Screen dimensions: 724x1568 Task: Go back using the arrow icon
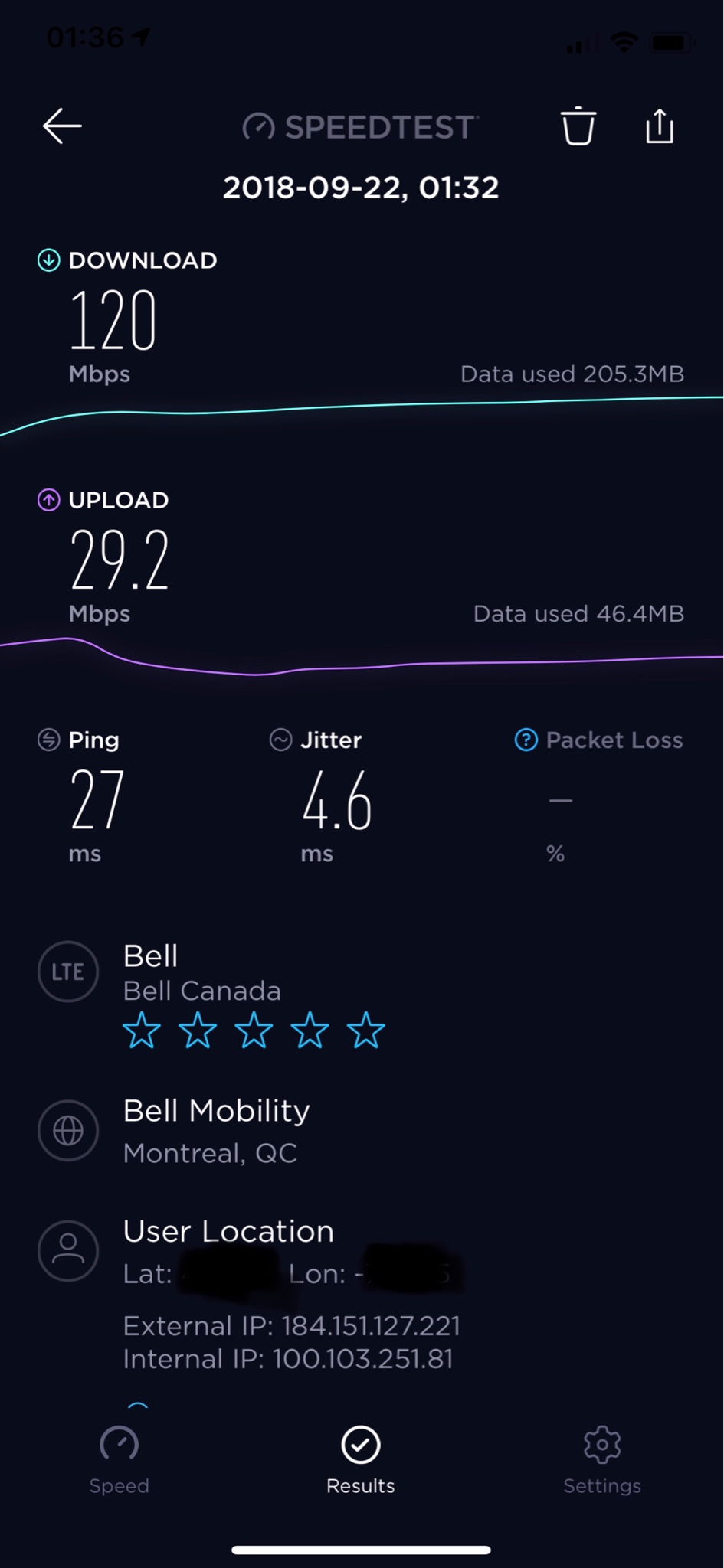point(62,126)
